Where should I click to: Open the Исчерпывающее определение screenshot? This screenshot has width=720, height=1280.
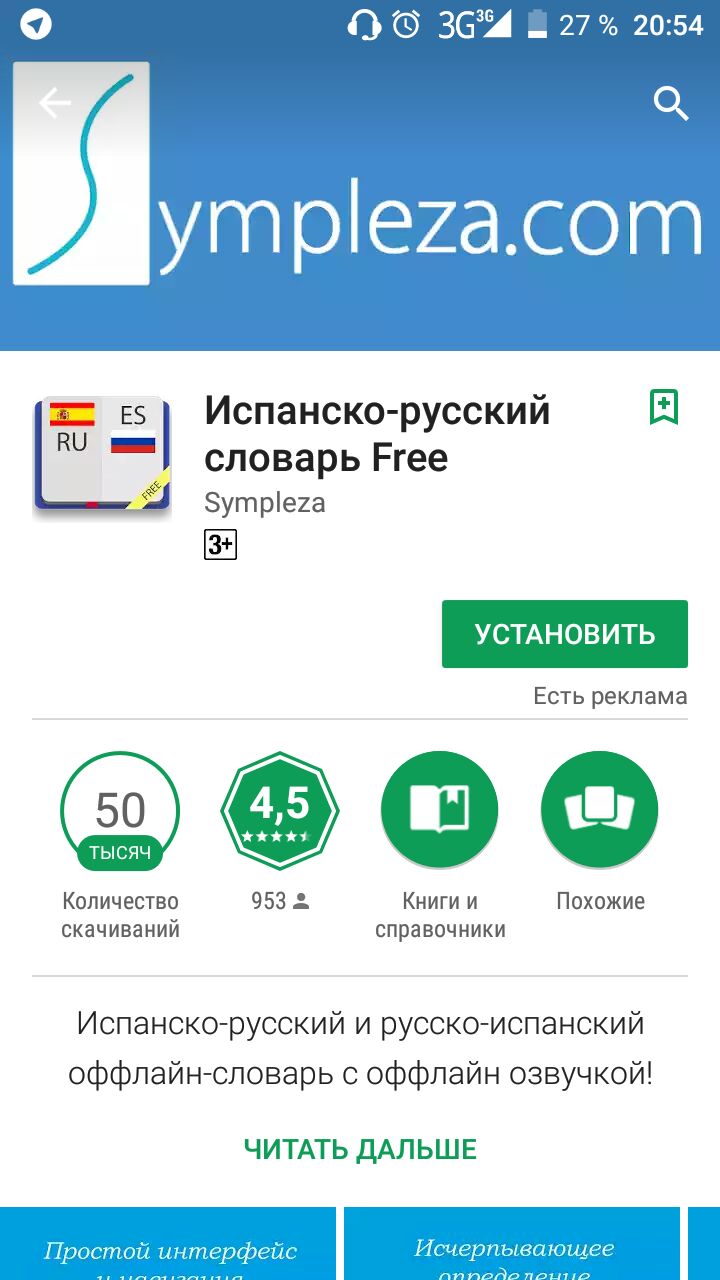click(x=512, y=1243)
